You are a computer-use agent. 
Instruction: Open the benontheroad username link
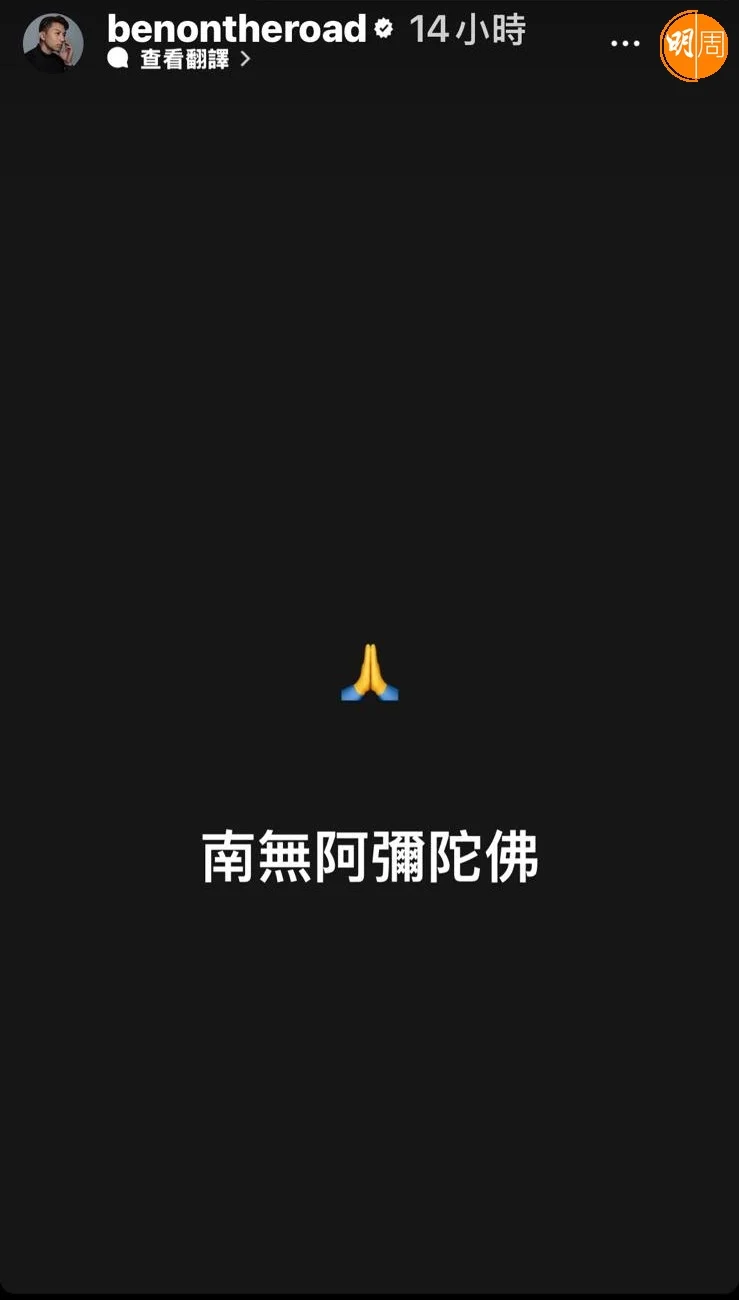236,30
